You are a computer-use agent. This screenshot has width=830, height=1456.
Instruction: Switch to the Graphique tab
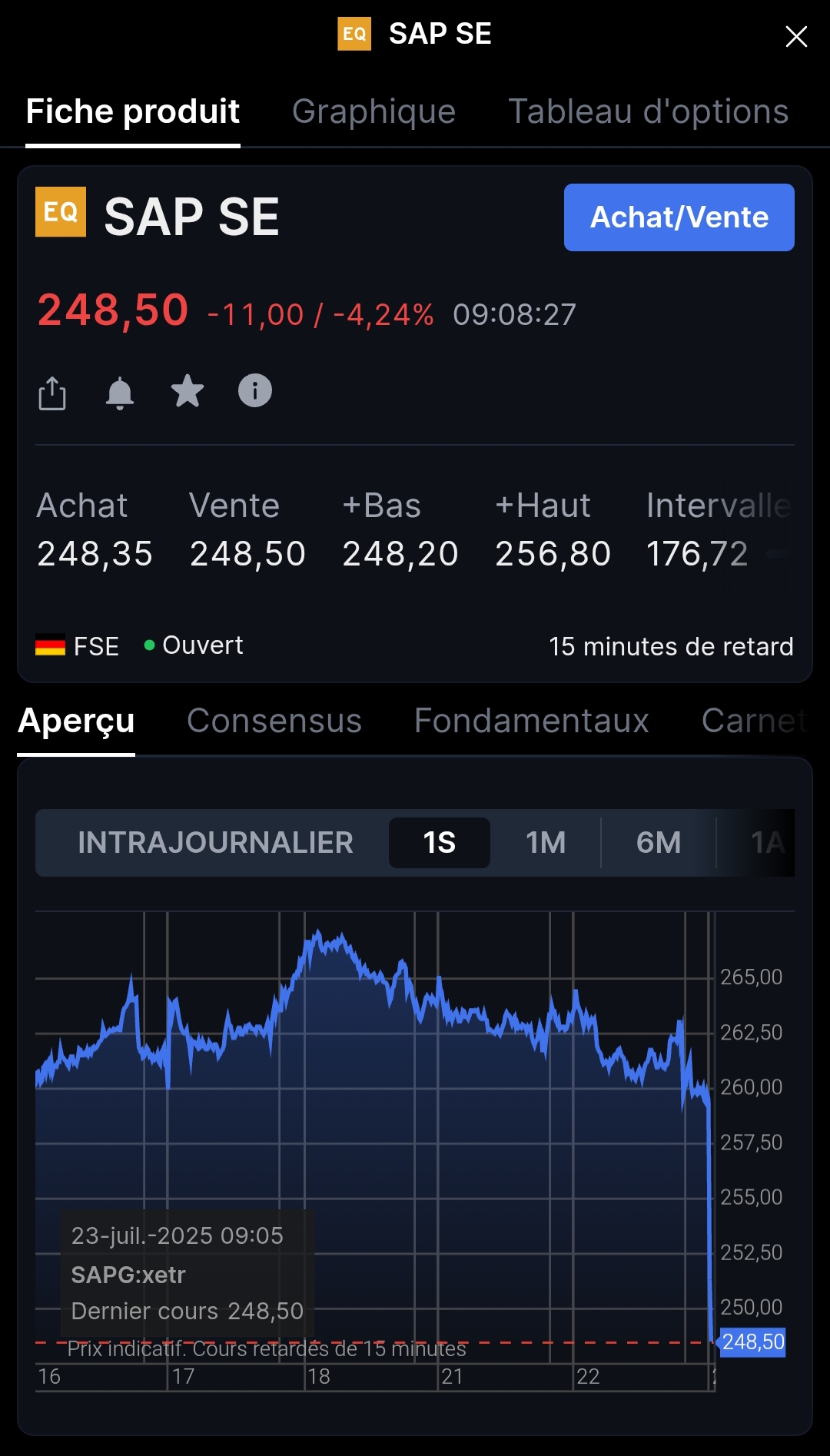(373, 112)
